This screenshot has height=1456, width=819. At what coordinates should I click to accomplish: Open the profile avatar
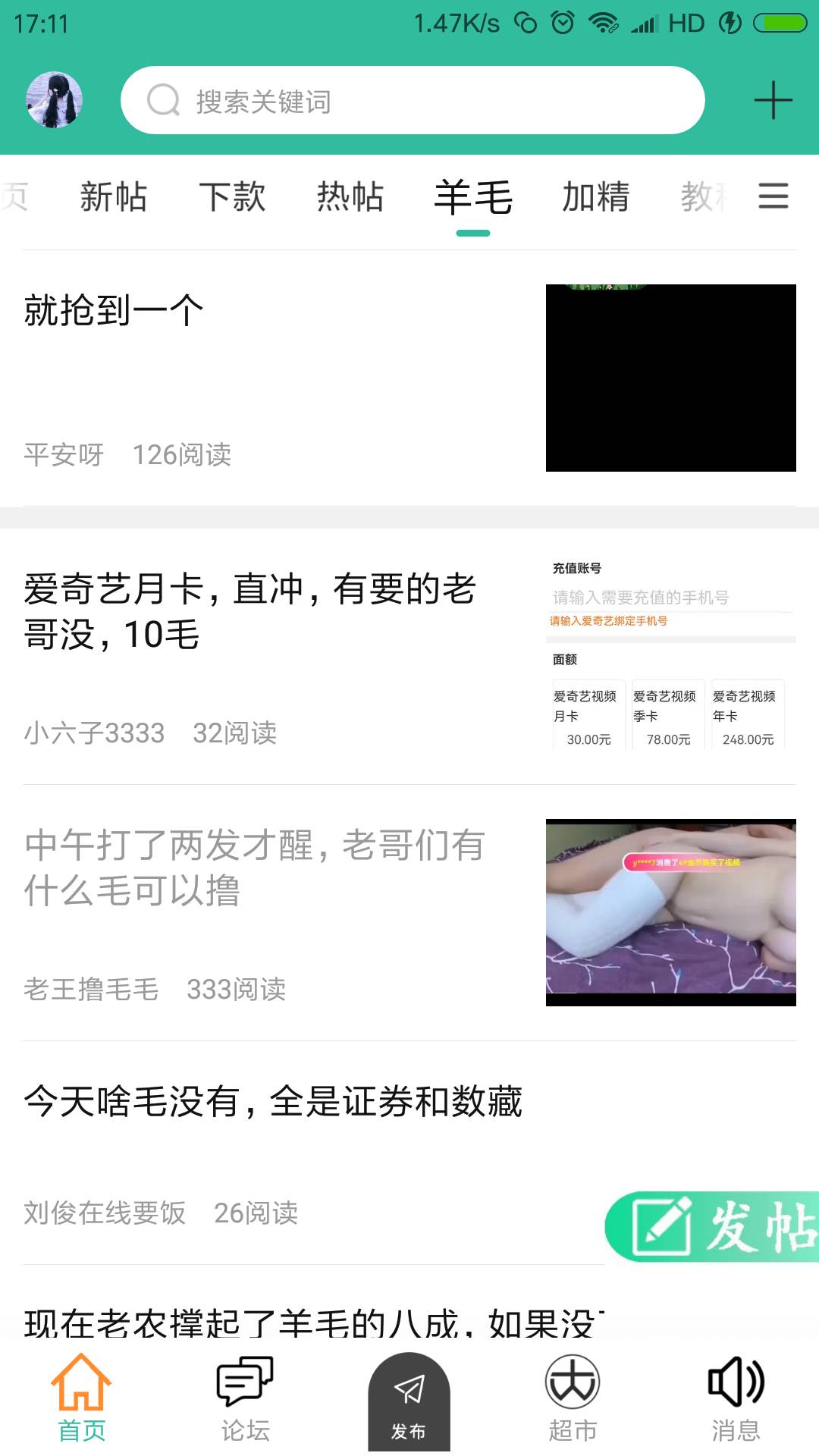(54, 100)
